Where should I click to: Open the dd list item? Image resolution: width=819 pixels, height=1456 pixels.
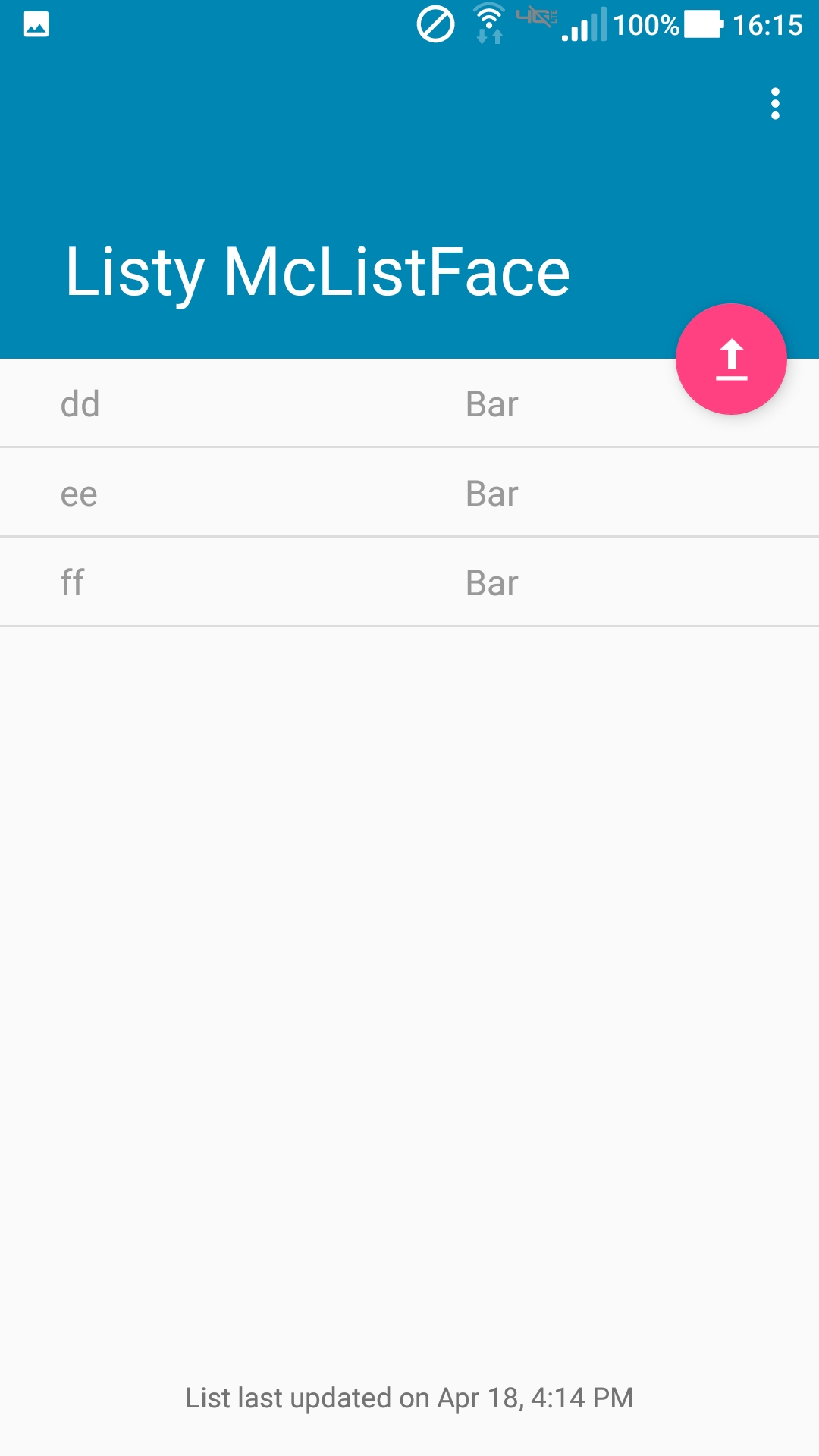tap(409, 403)
